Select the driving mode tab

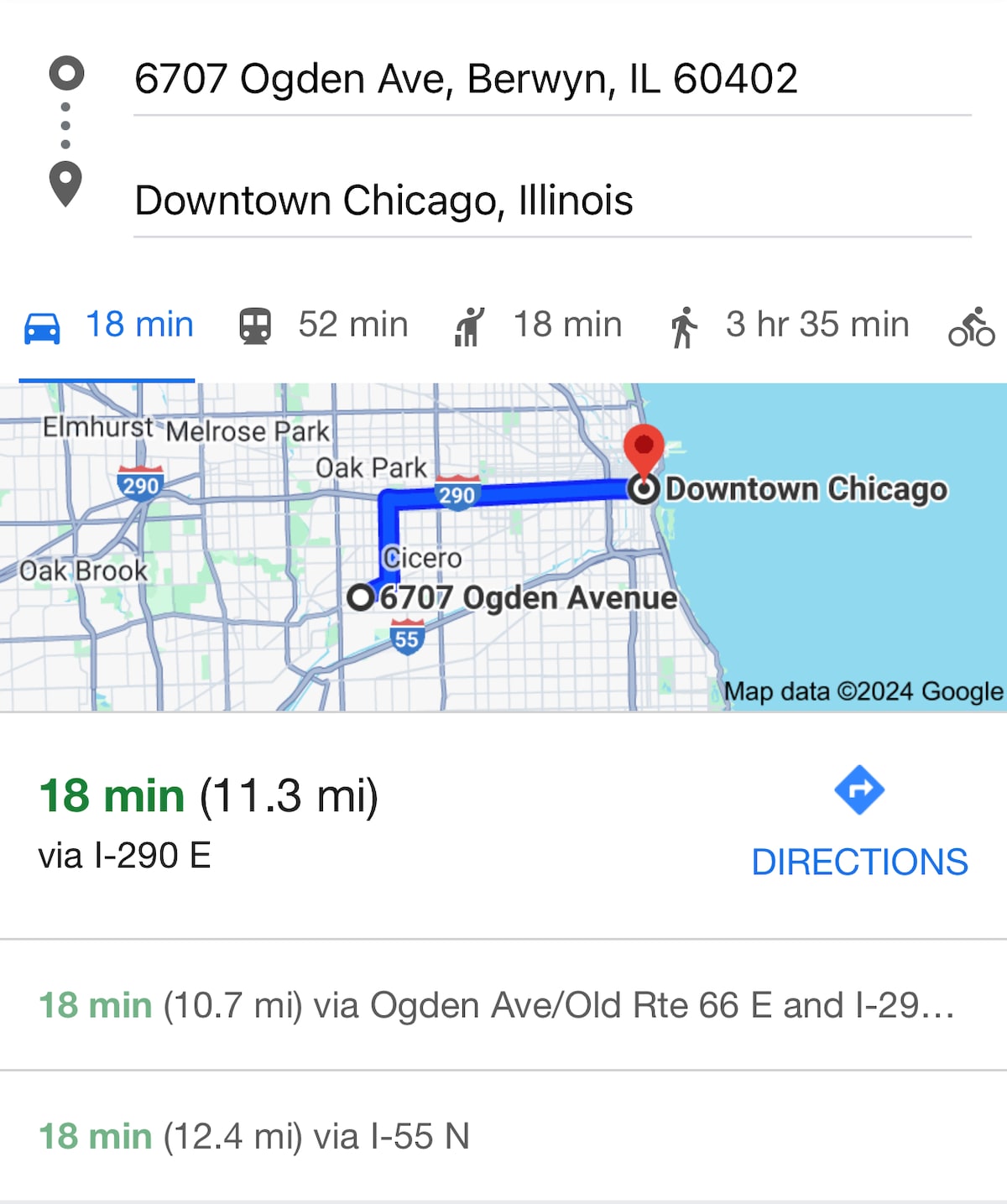(x=109, y=326)
